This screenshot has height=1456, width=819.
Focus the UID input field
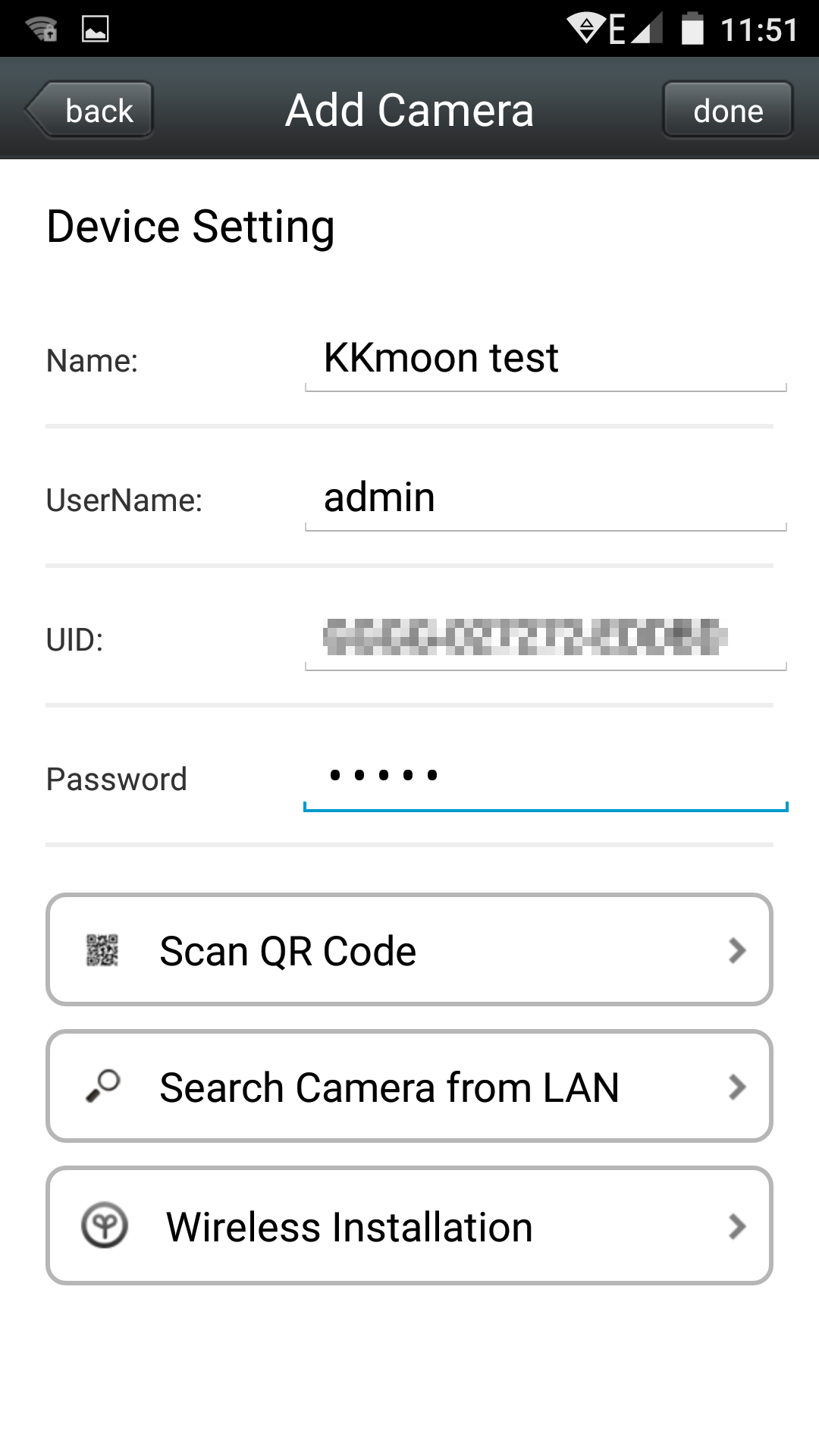[544, 638]
